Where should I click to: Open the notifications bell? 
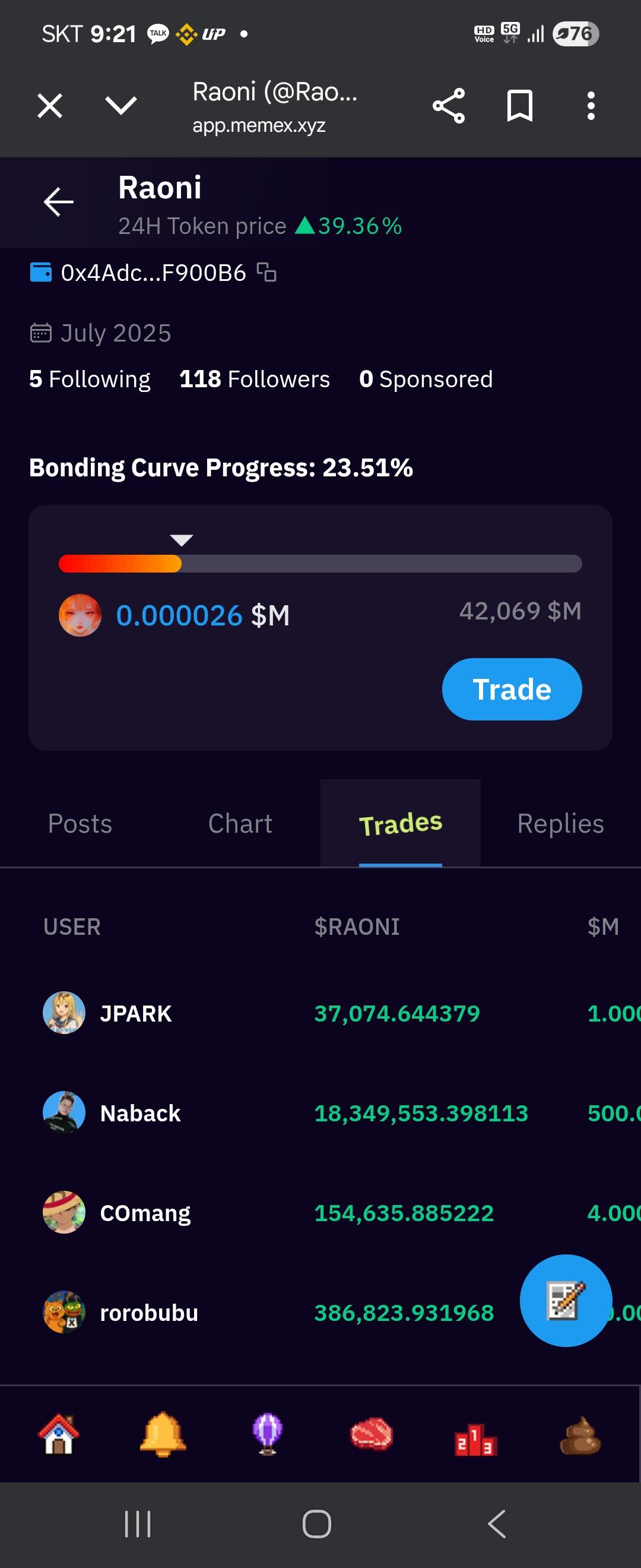click(x=163, y=1434)
